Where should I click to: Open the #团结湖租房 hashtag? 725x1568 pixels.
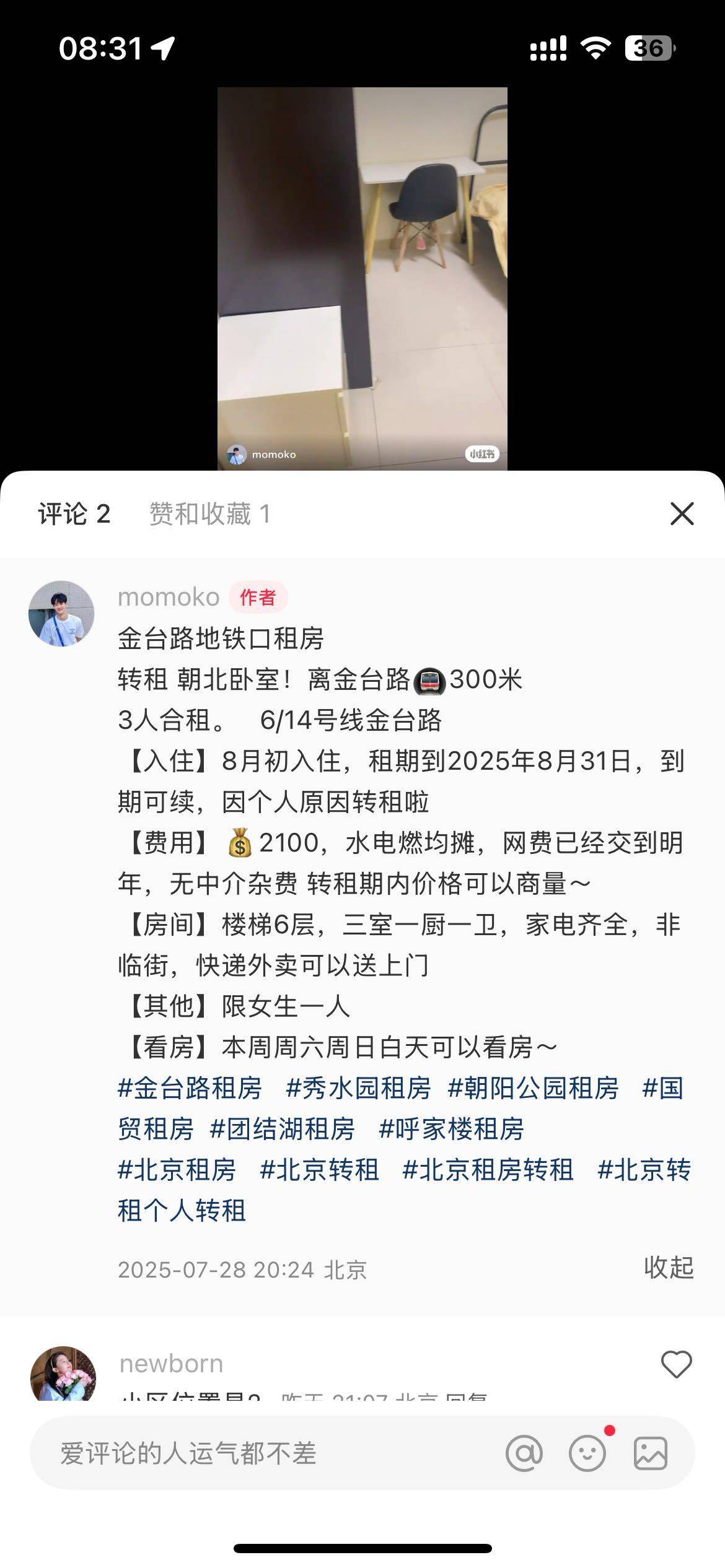click(282, 1129)
